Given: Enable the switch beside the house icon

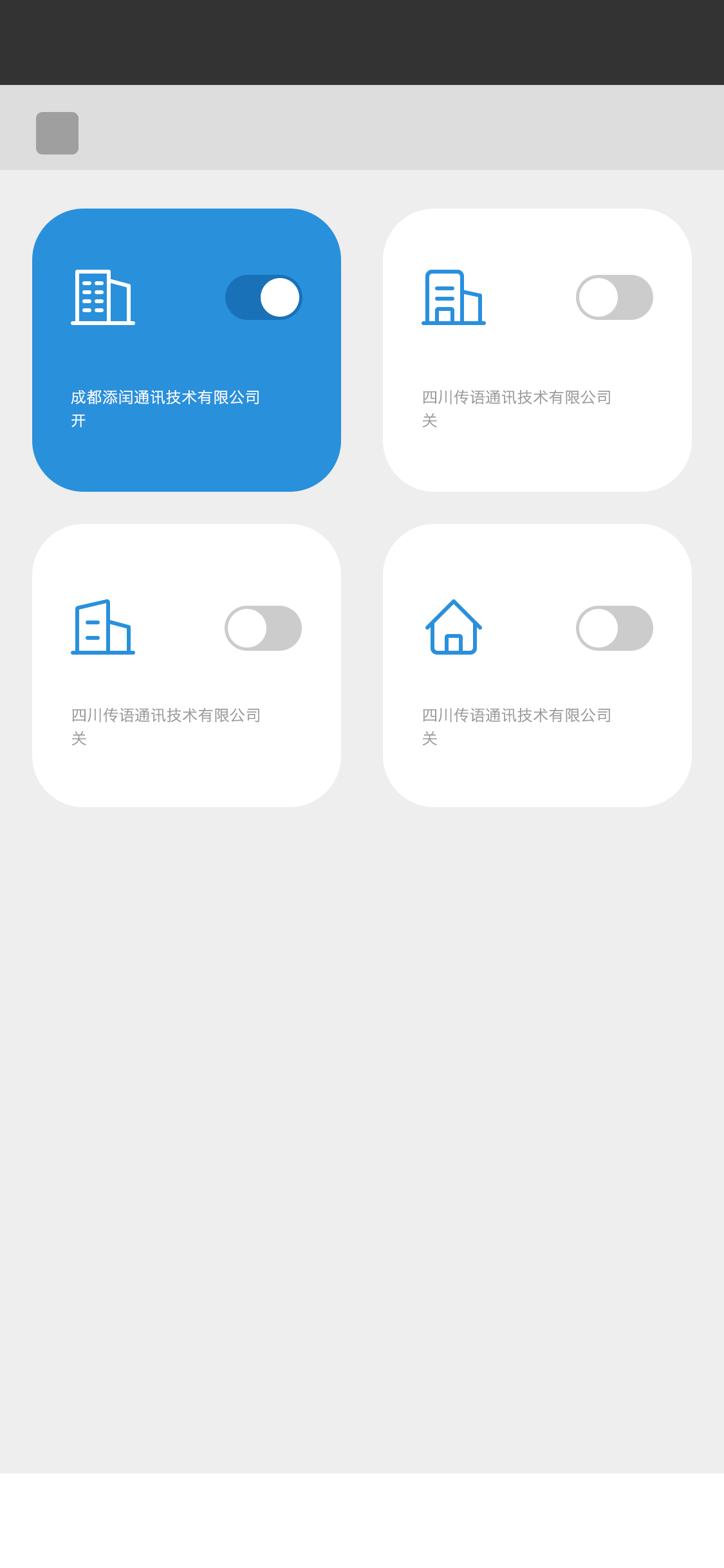Looking at the screenshot, I should pyautogui.click(x=614, y=628).
